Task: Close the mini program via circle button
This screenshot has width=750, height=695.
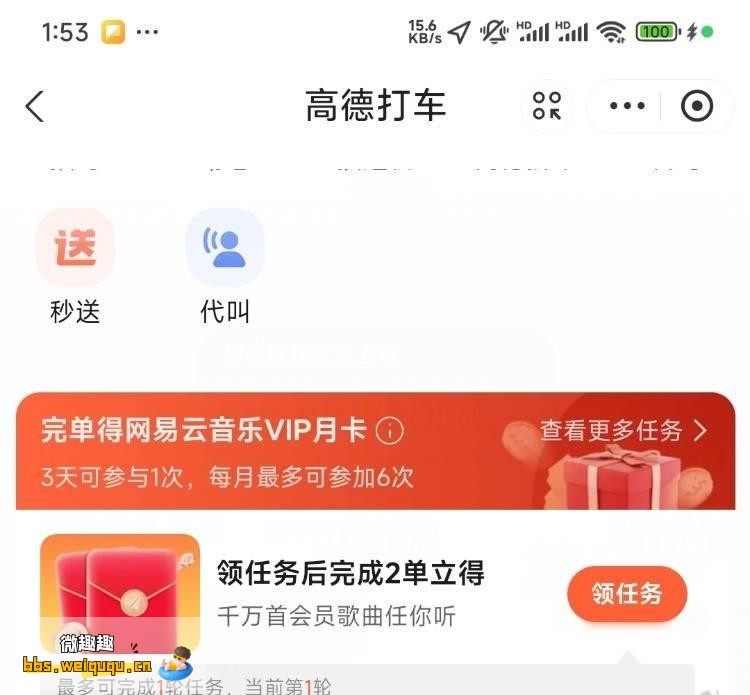Action: [696, 106]
